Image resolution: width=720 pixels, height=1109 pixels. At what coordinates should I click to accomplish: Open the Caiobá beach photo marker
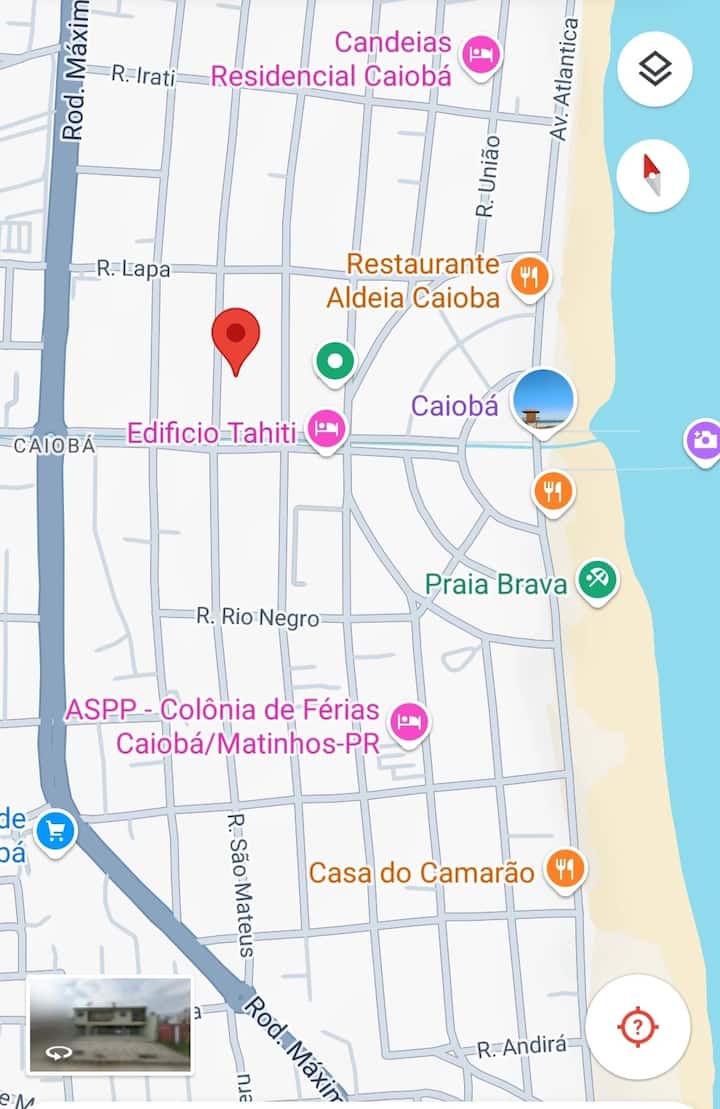pyautogui.click(x=544, y=400)
